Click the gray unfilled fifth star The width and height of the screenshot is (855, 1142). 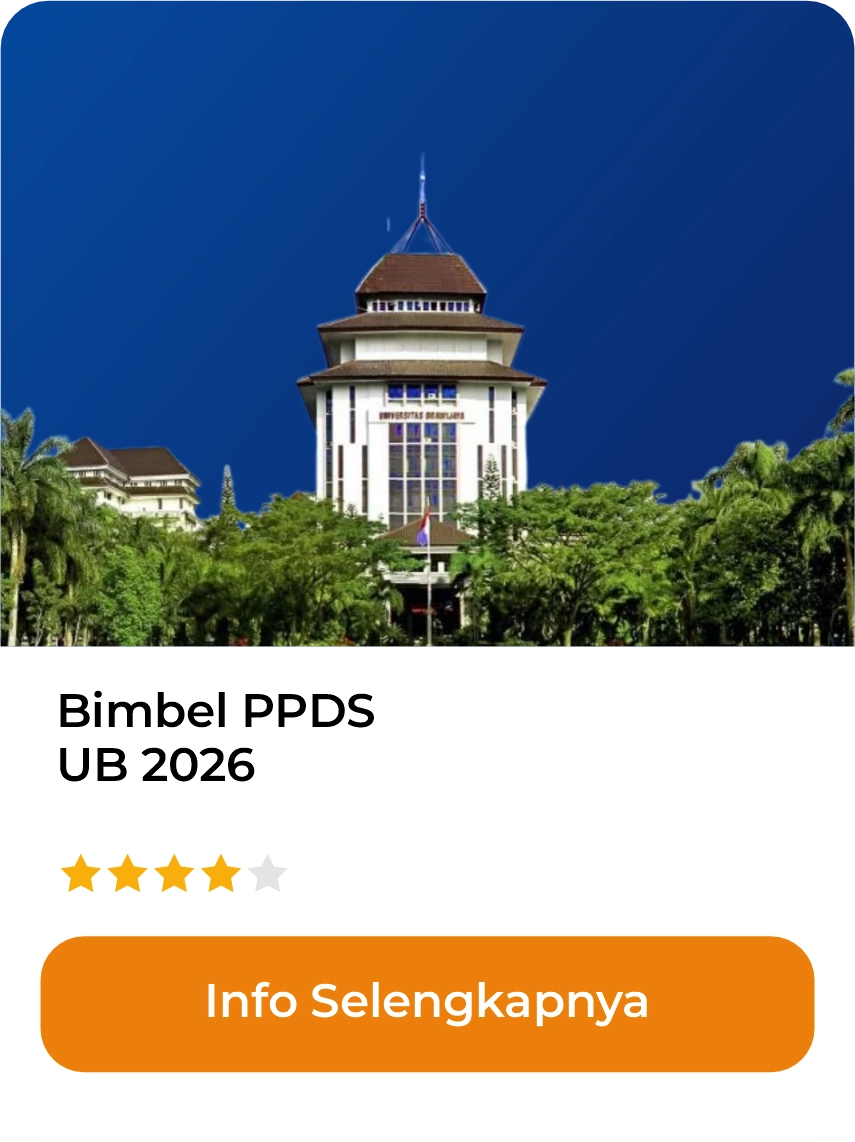click(268, 872)
